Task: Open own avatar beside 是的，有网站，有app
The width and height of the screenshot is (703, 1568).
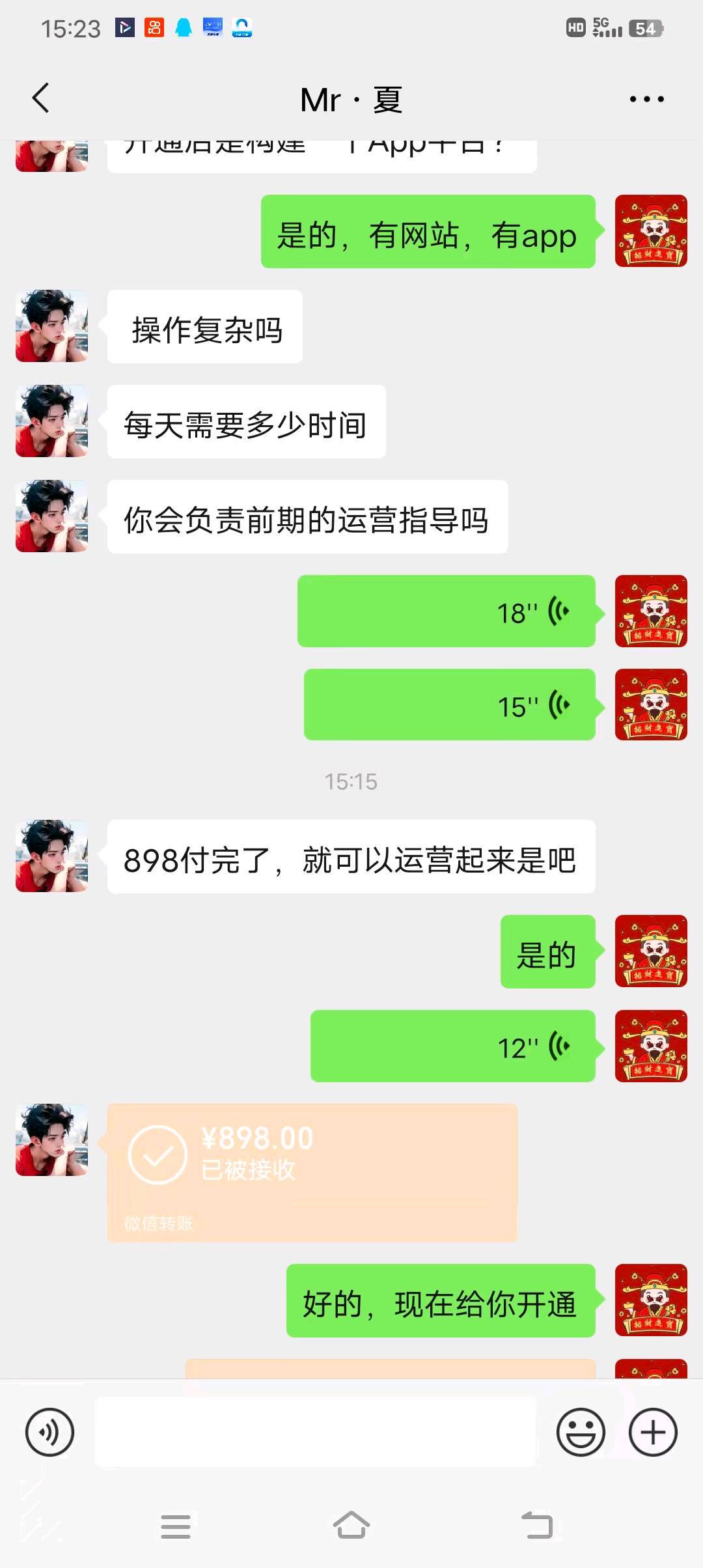Action: pos(651,231)
